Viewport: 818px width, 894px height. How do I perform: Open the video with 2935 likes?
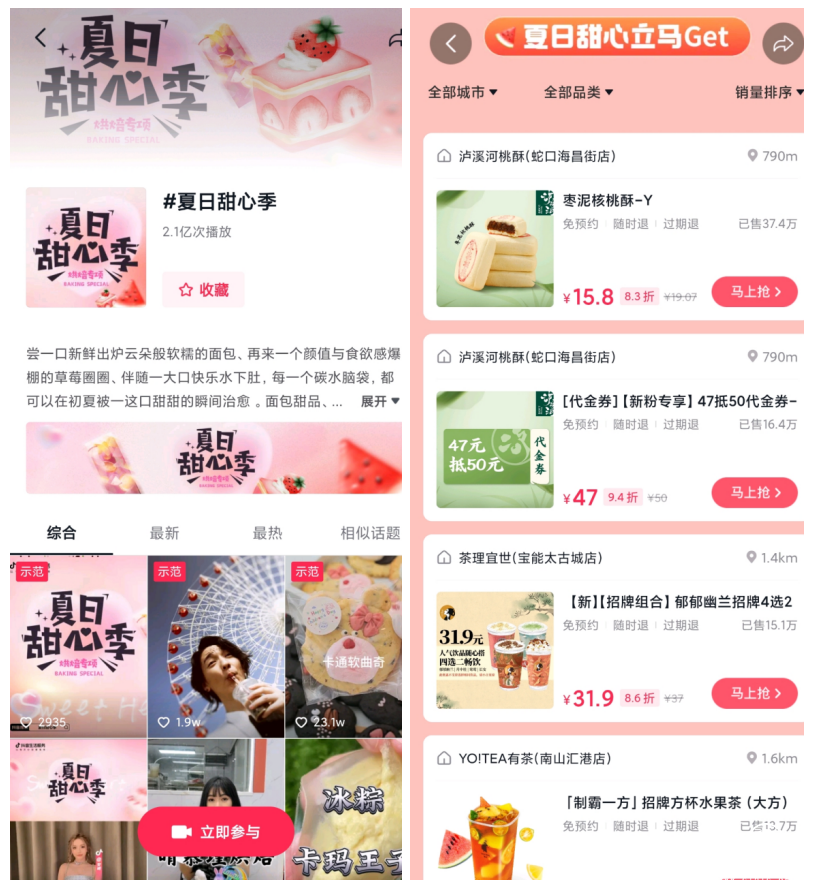(x=78, y=646)
